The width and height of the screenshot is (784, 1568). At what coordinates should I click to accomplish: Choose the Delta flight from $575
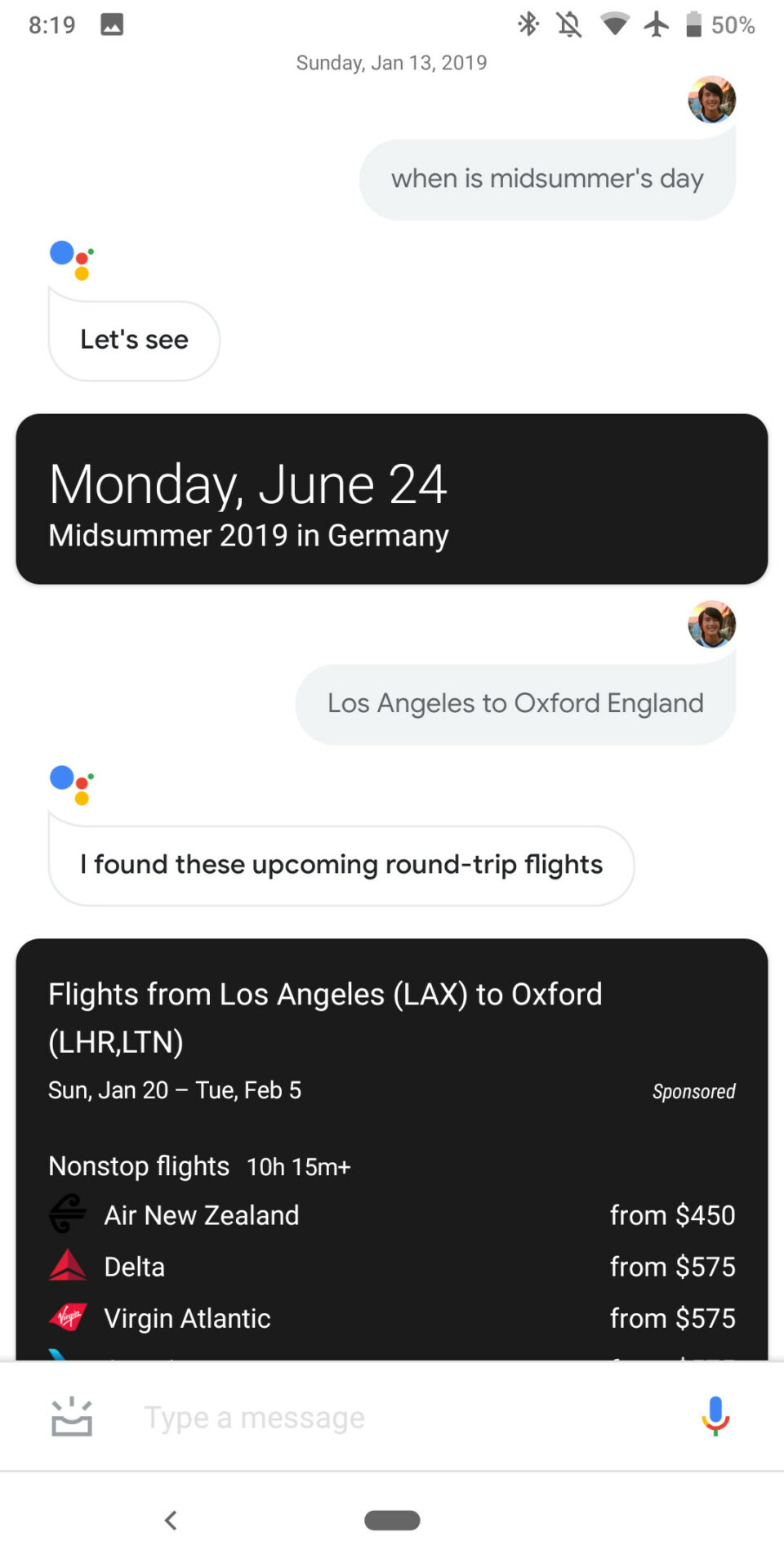(x=392, y=1267)
